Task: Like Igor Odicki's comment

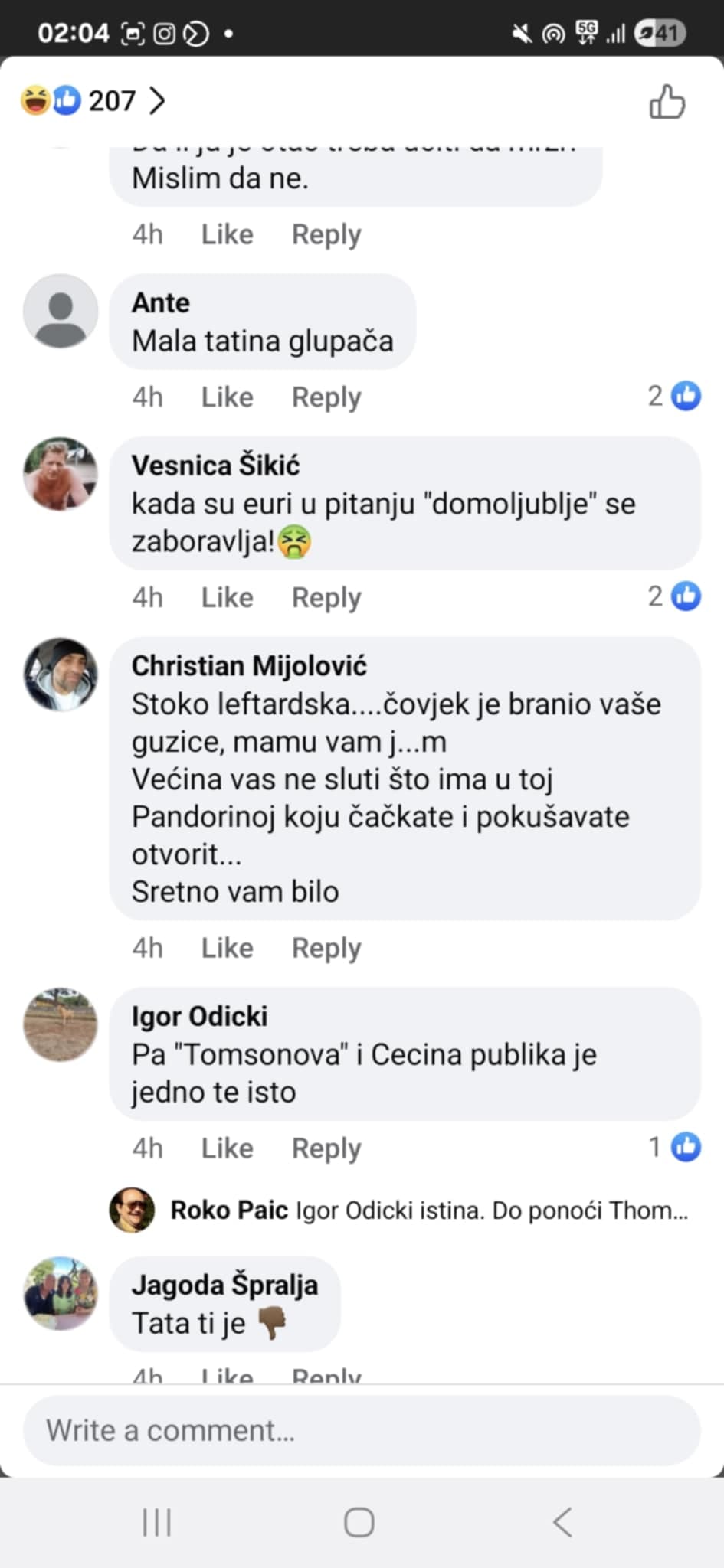Action: click(x=227, y=1148)
